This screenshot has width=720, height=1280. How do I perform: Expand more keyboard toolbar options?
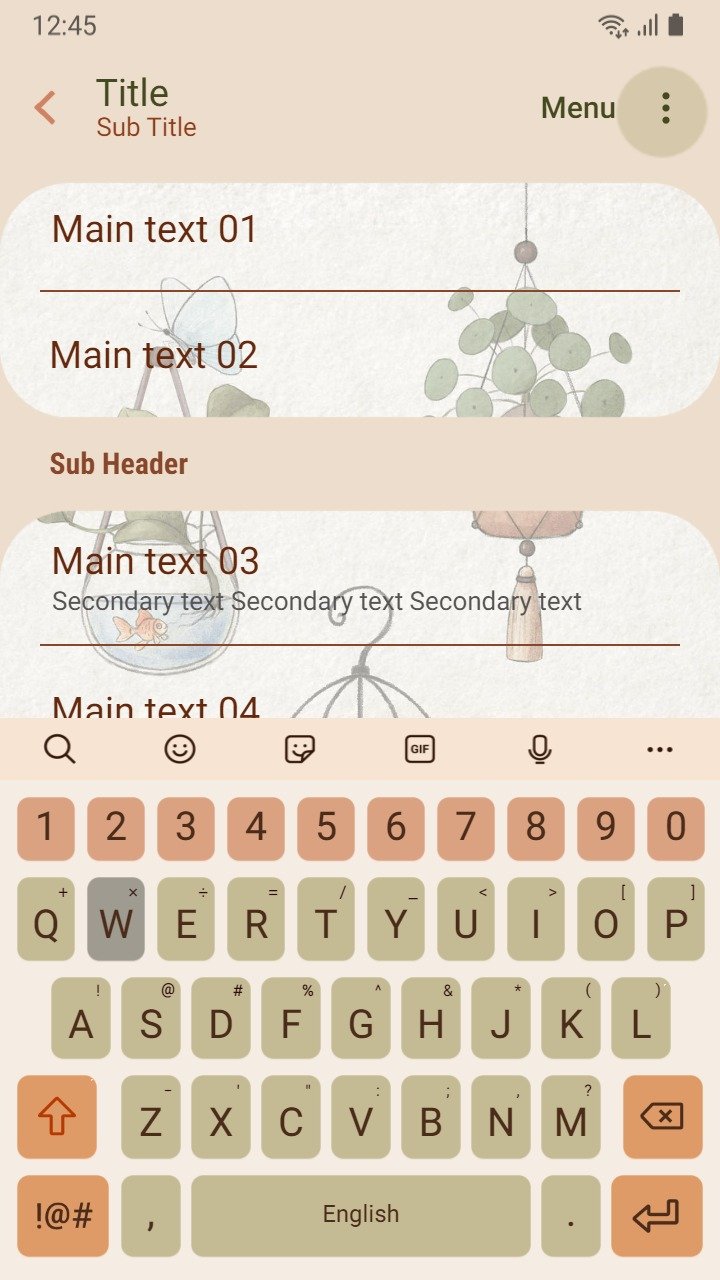pyautogui.click(x=660, y=749)
